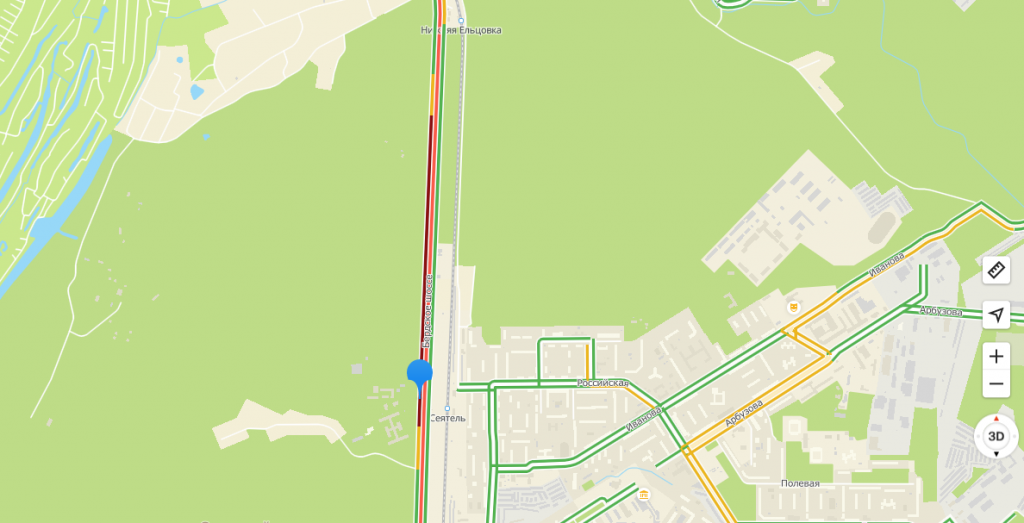Center map on my location

tap(996, 315)
